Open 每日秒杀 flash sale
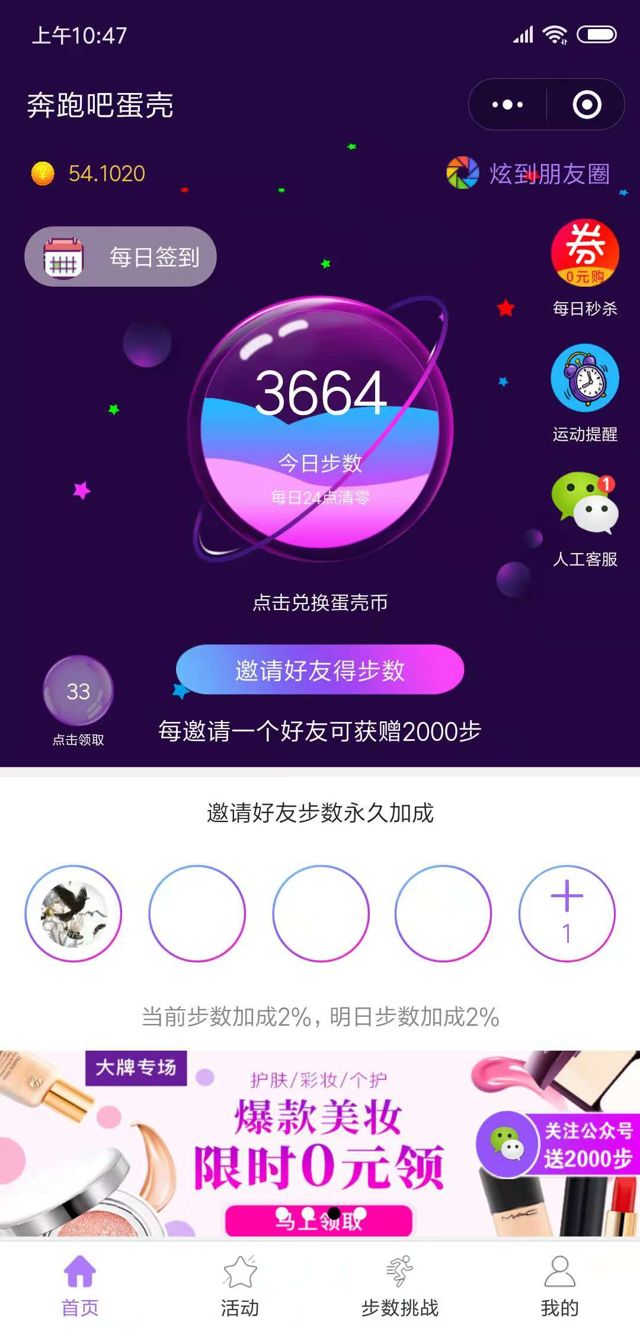This screenshot has height=1329, width=640. (585, 266)
